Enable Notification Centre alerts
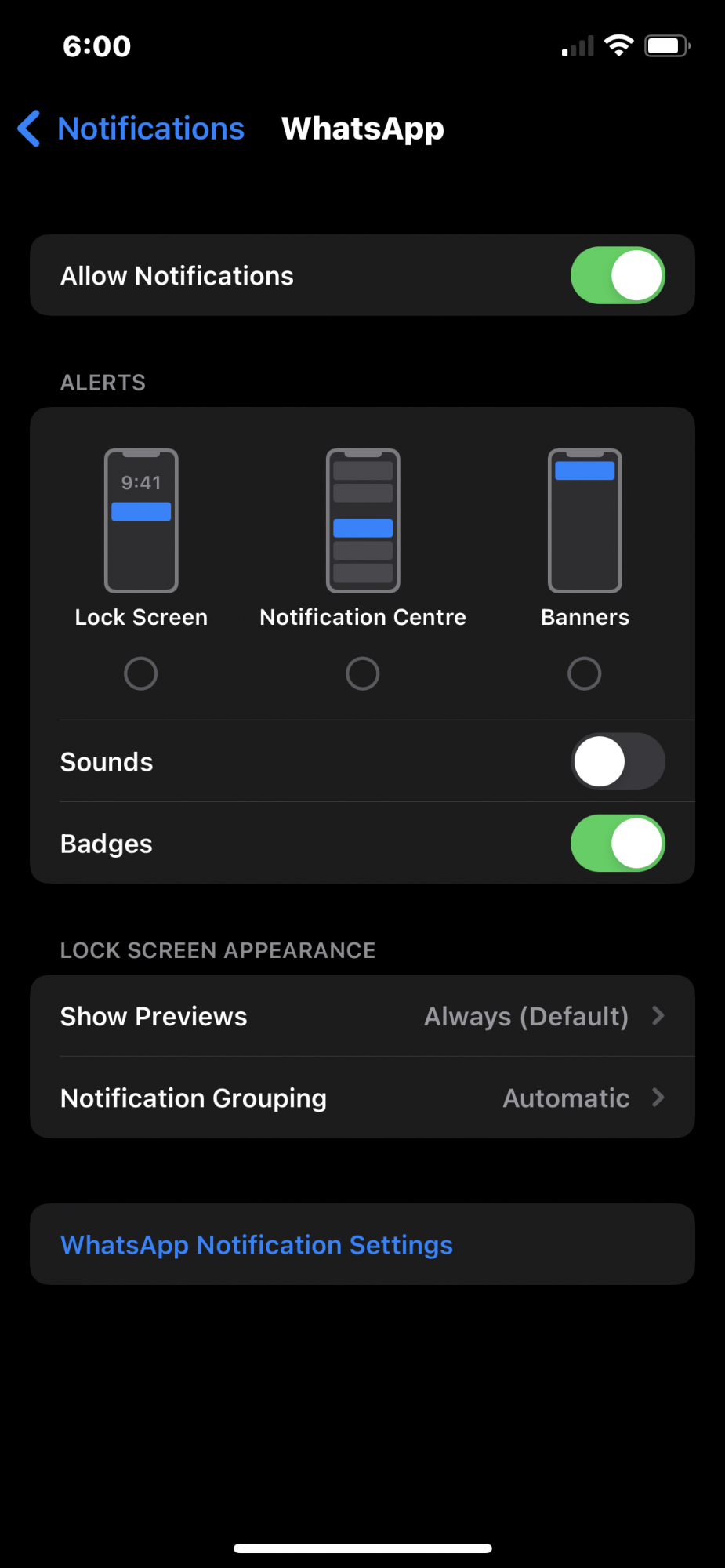Viewport: 725px width, 1568px height. [x=362, y=673]
